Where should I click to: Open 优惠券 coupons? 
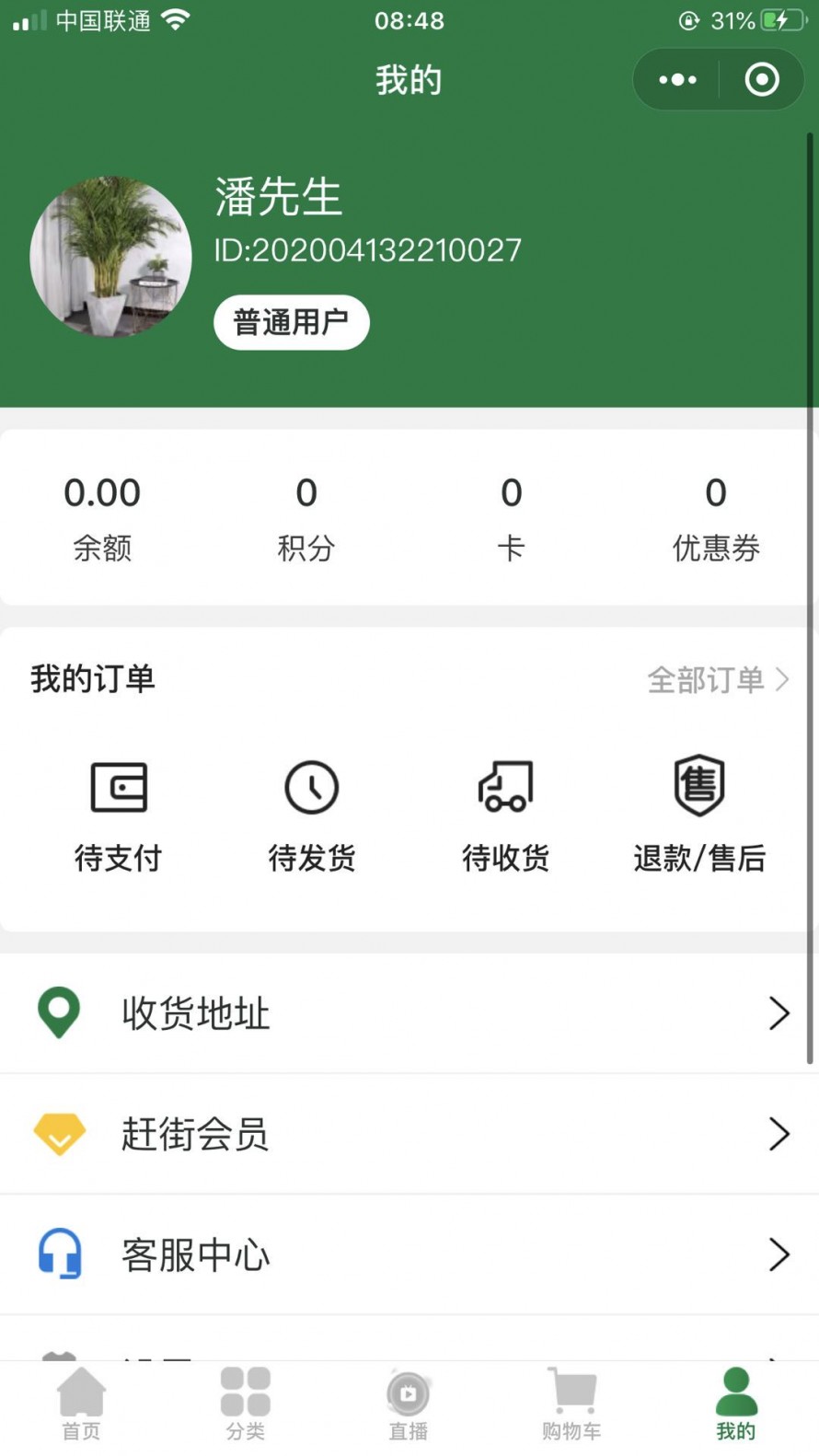pyautogui.click(x=715, y=517)
